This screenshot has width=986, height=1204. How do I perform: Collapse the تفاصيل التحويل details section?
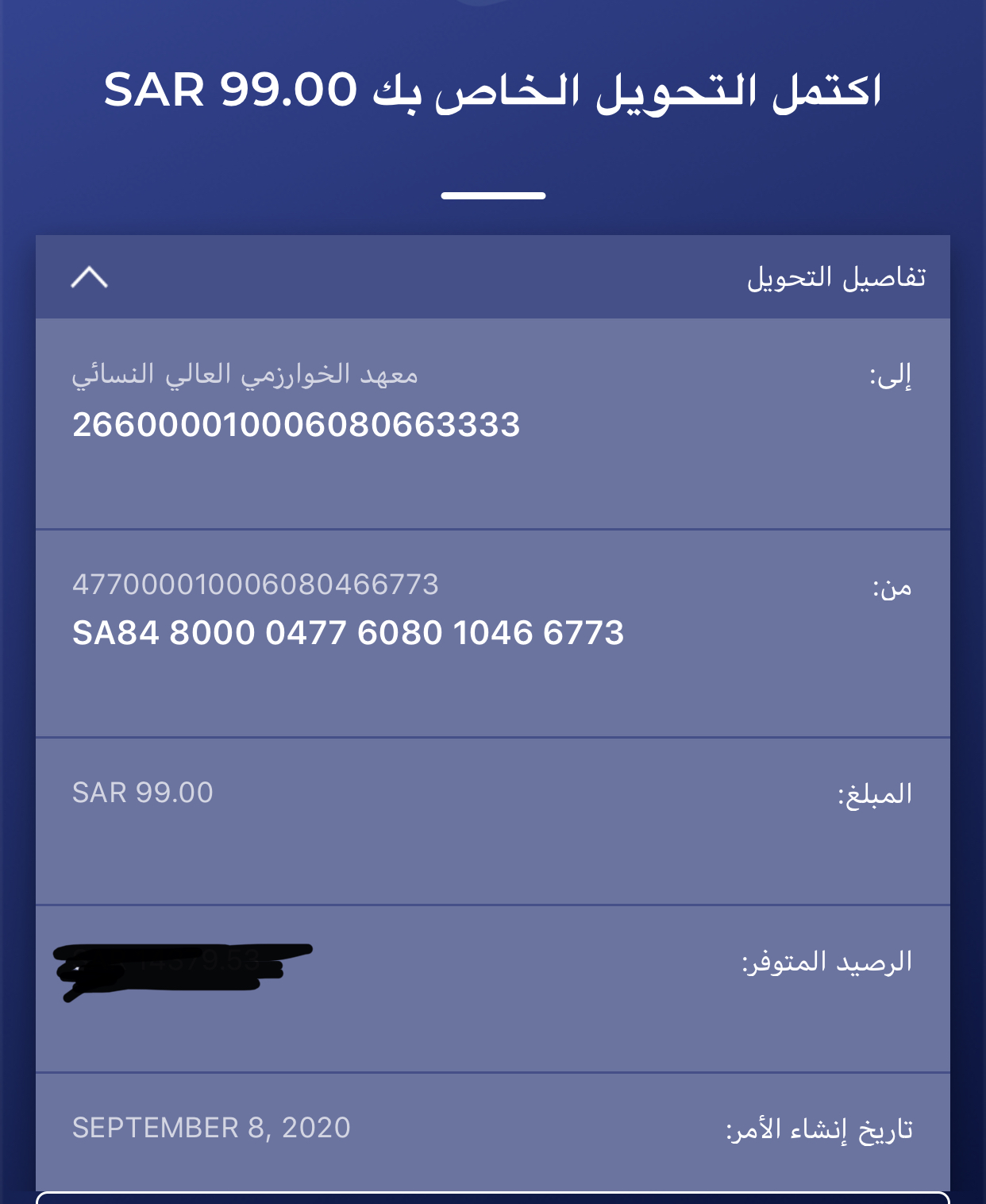pyautogui.click(x=89, y=277)
